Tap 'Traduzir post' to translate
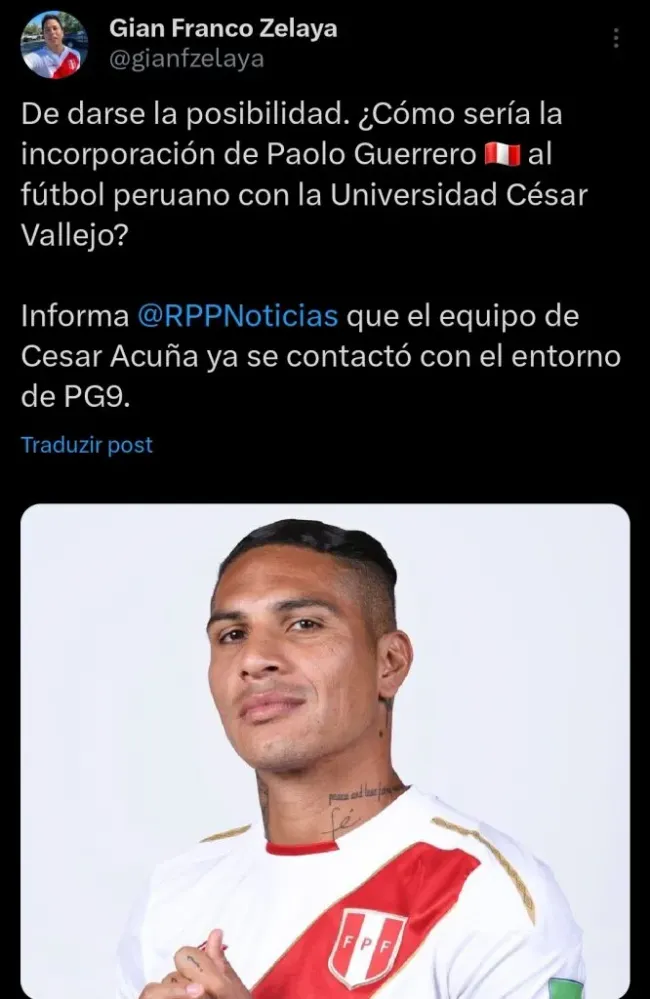 87,445
